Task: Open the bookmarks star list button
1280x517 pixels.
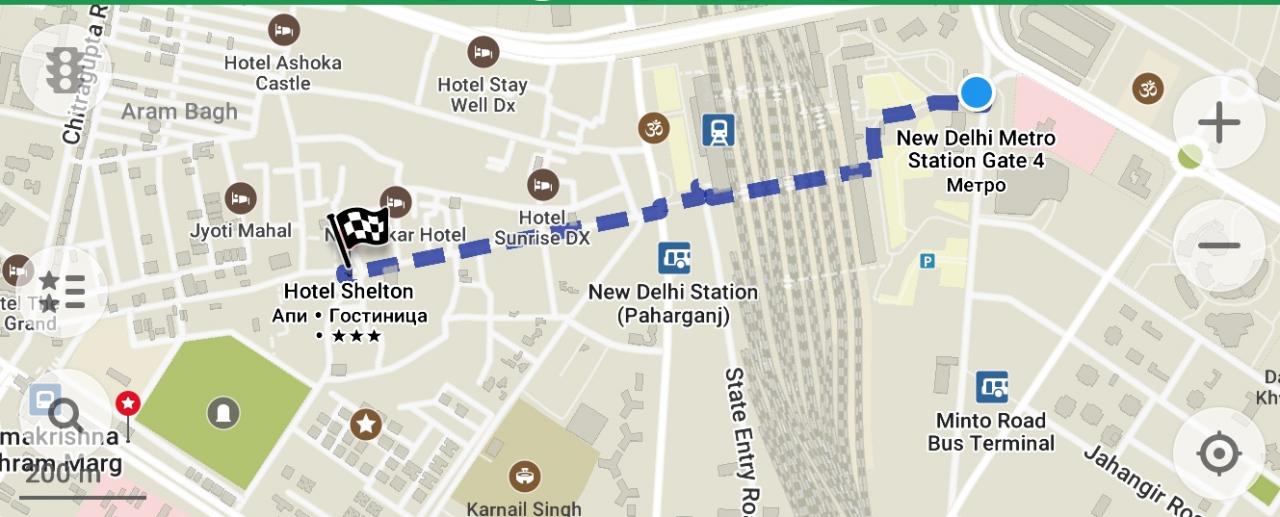Action: (x=62, y=292)
